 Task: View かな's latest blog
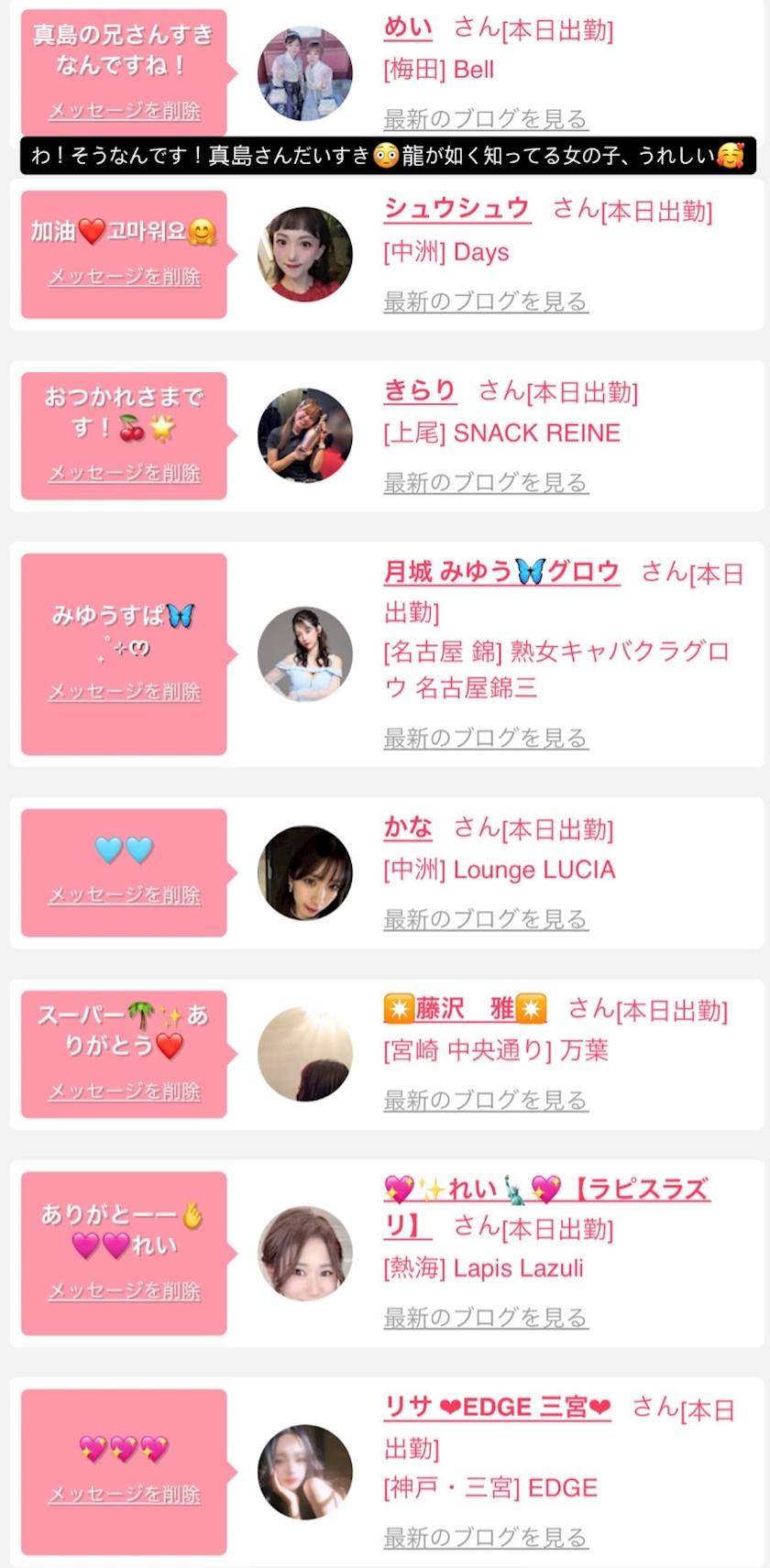[485, 919]
